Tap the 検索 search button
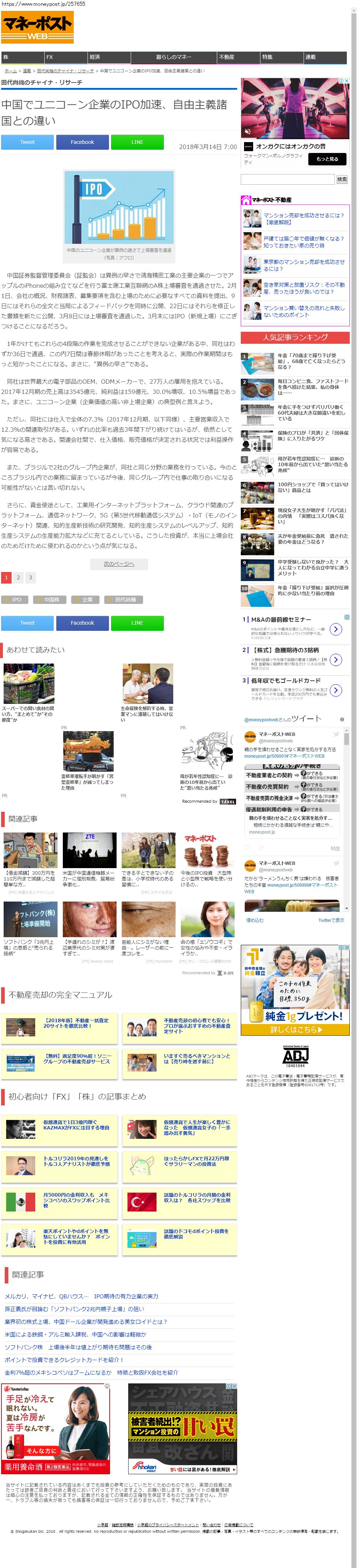 pyautogui.click(x=342, y=179)
